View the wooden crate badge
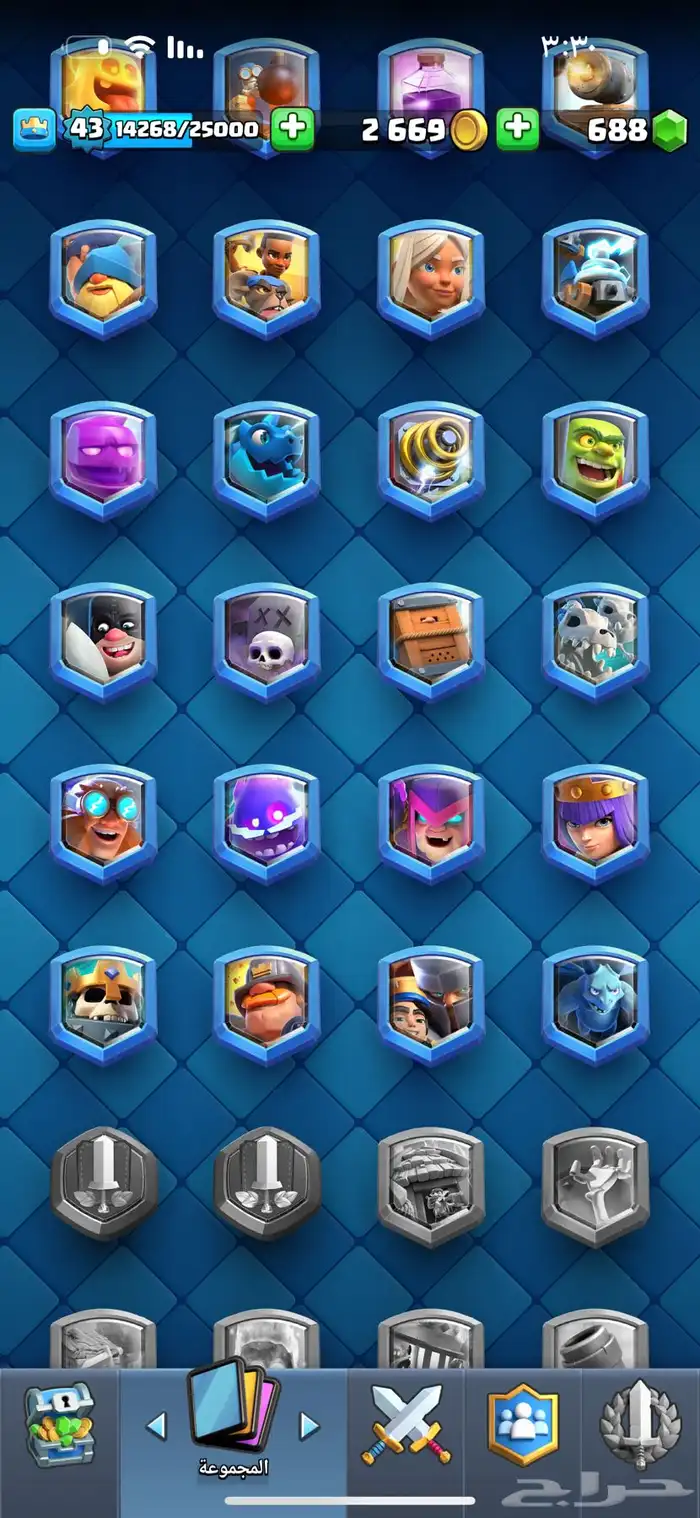700x1518 pixels. [431, 641]
